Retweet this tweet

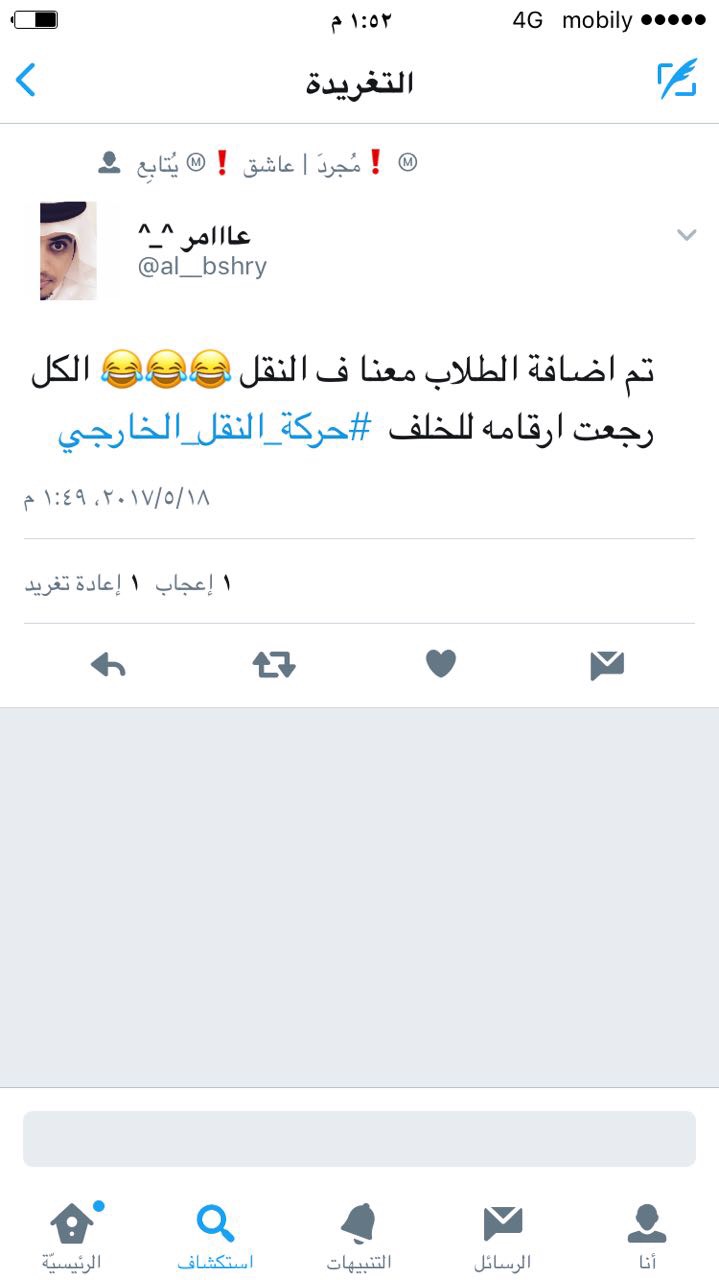coord(274,665)
